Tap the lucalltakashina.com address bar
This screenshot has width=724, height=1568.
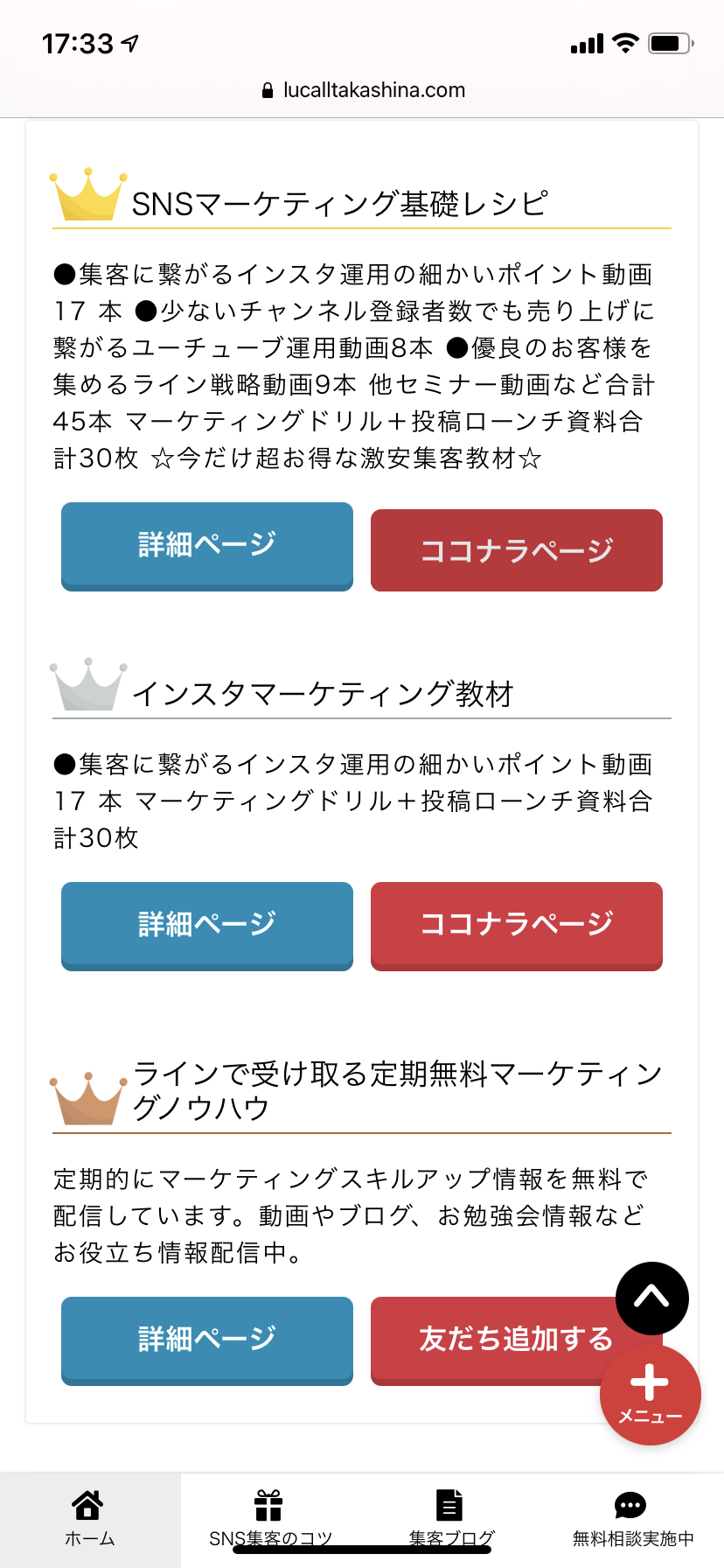click(363, 90)
